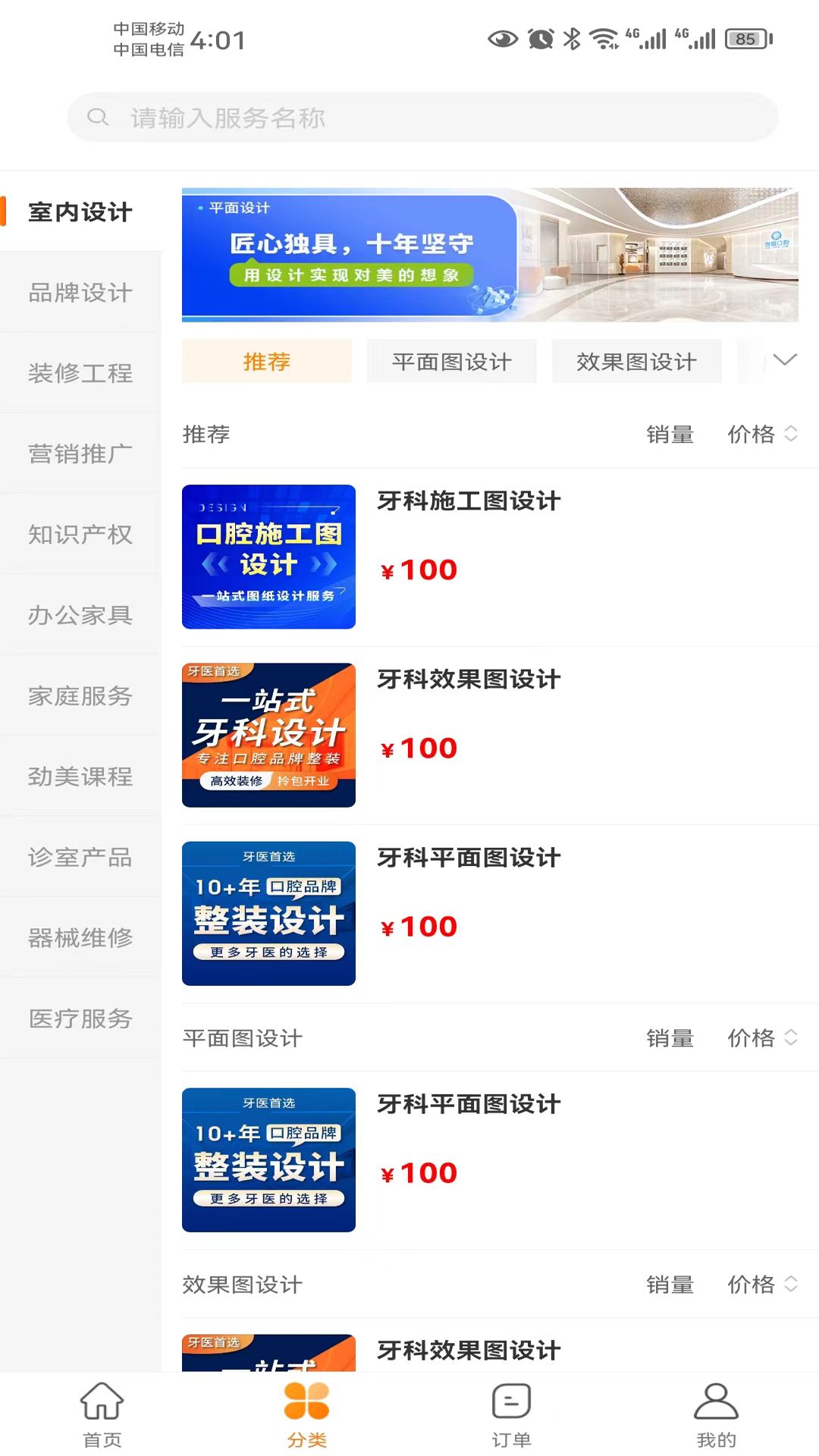819x1456 pixels.
Task: Expand the filter tabs chevron arrow
Action: 785,360
